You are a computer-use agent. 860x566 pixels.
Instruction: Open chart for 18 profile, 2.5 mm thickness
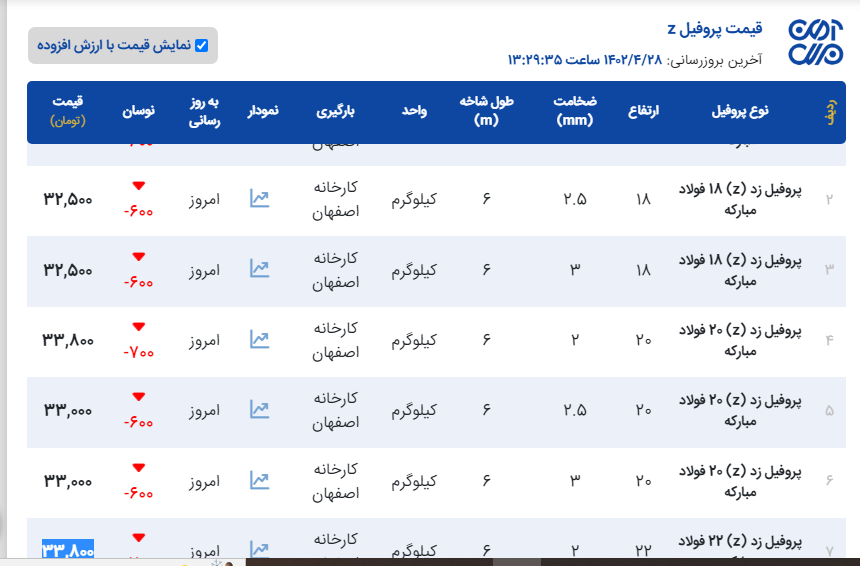tap(260, 198)
